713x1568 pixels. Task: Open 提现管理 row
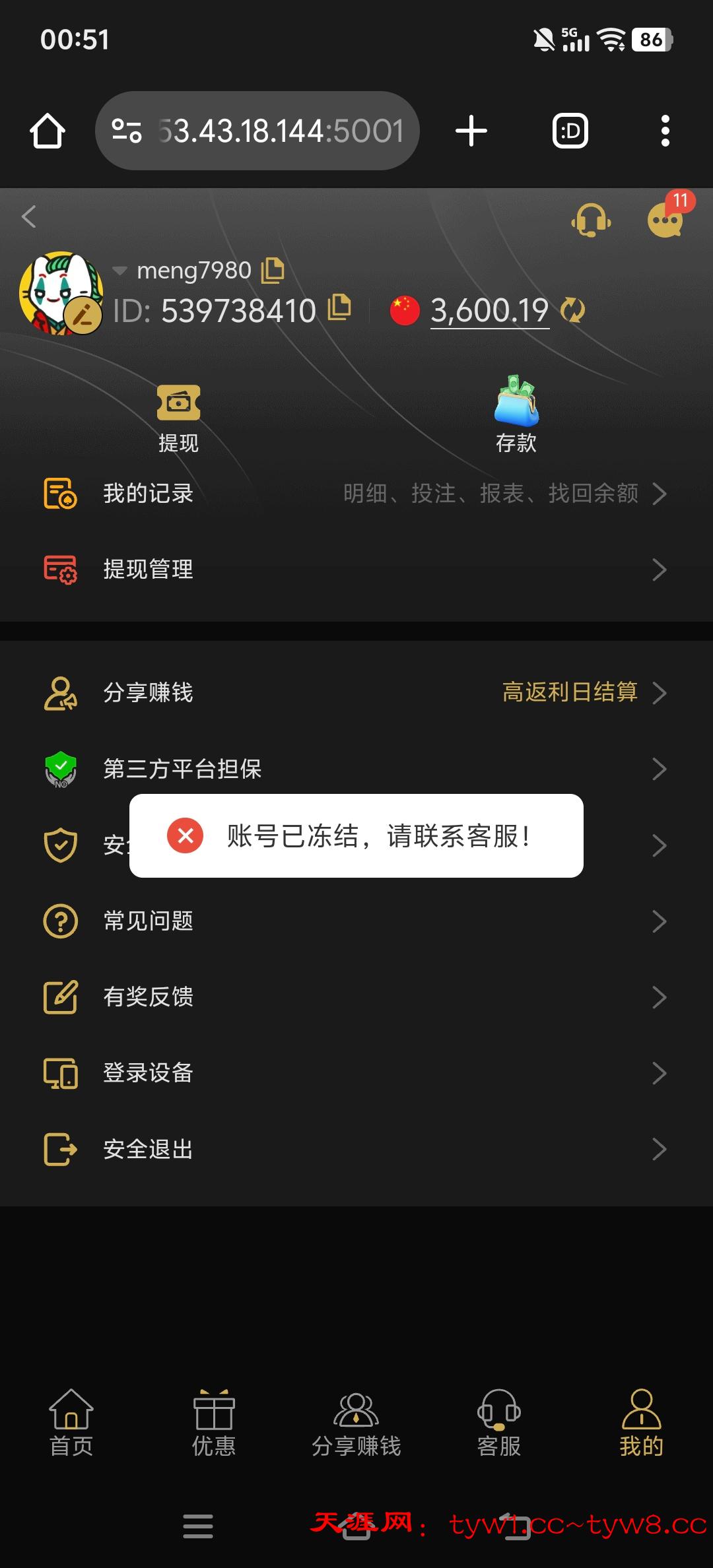(356, 570)
